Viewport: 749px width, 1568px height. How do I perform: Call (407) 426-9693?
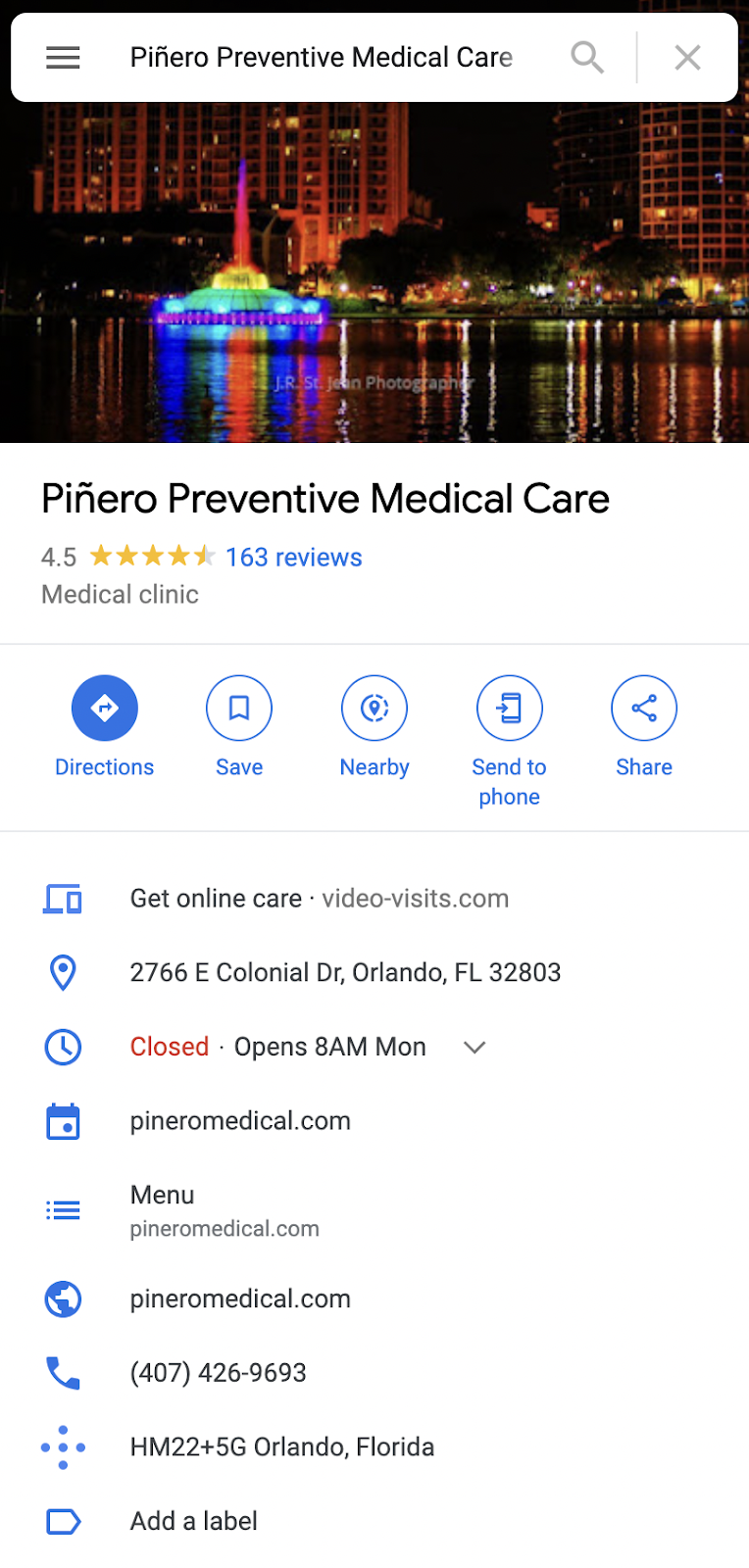pyautogui.click(x=219, y=1373)
